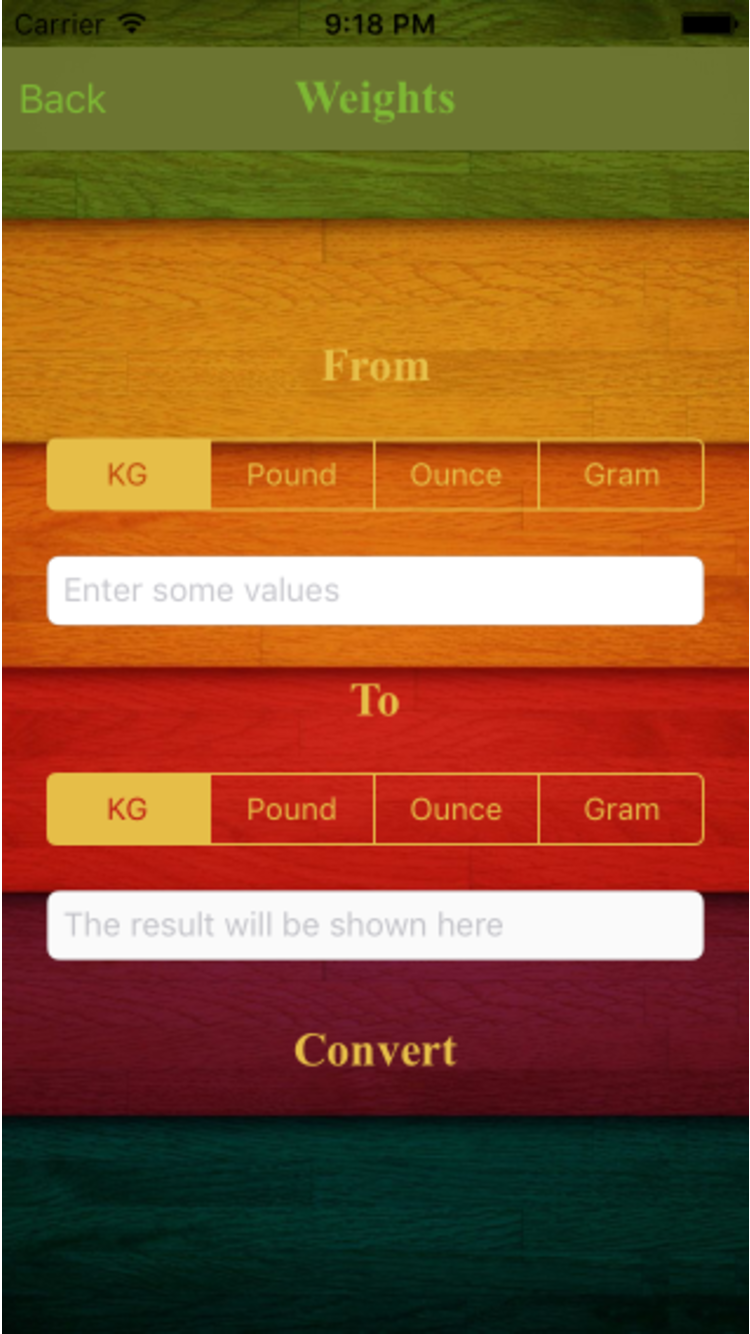Select KG in the To unit selector
Image resolution: width=750 pixels, height=1334 pixels.
tap(129, 809)
